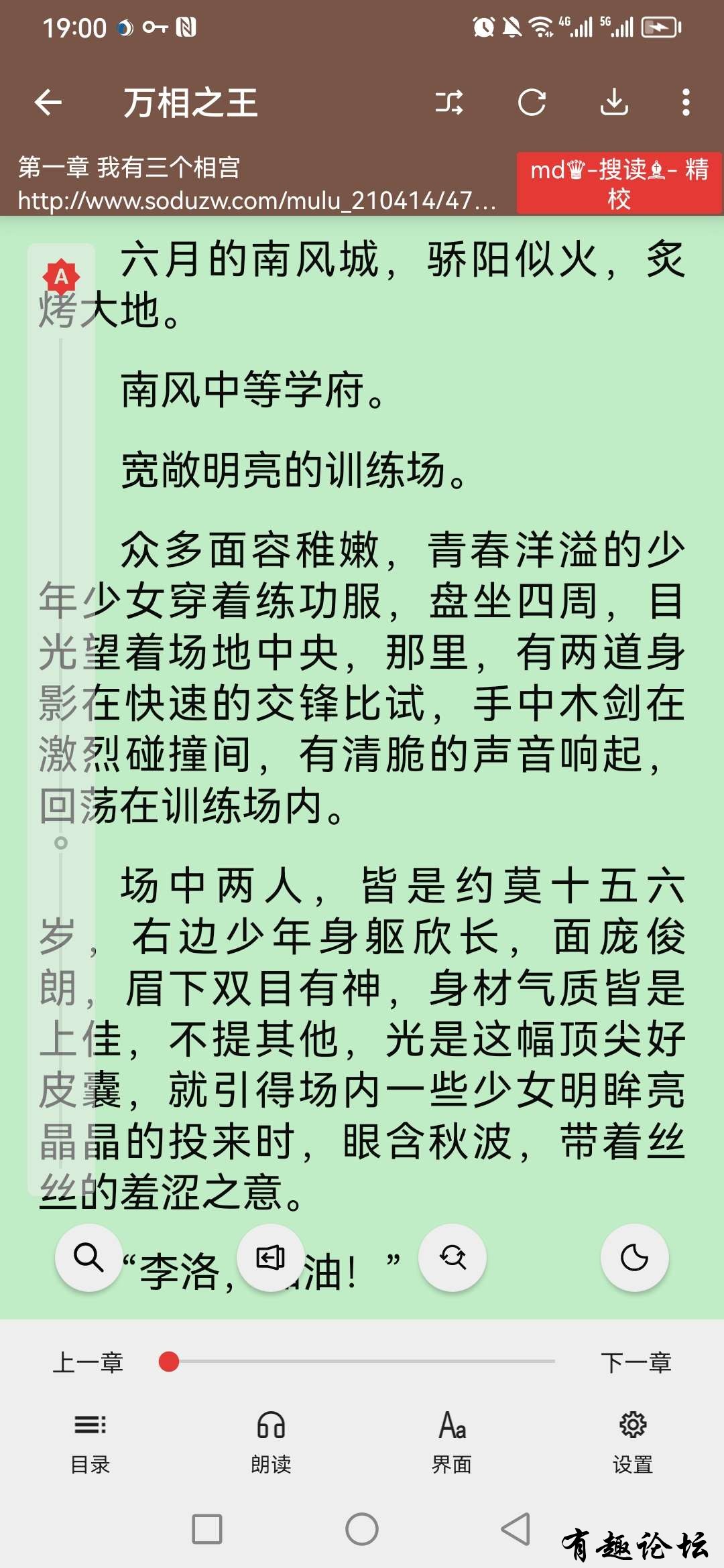
Task: Open the replace rule floating button
Action: (x=452, y=1258)
